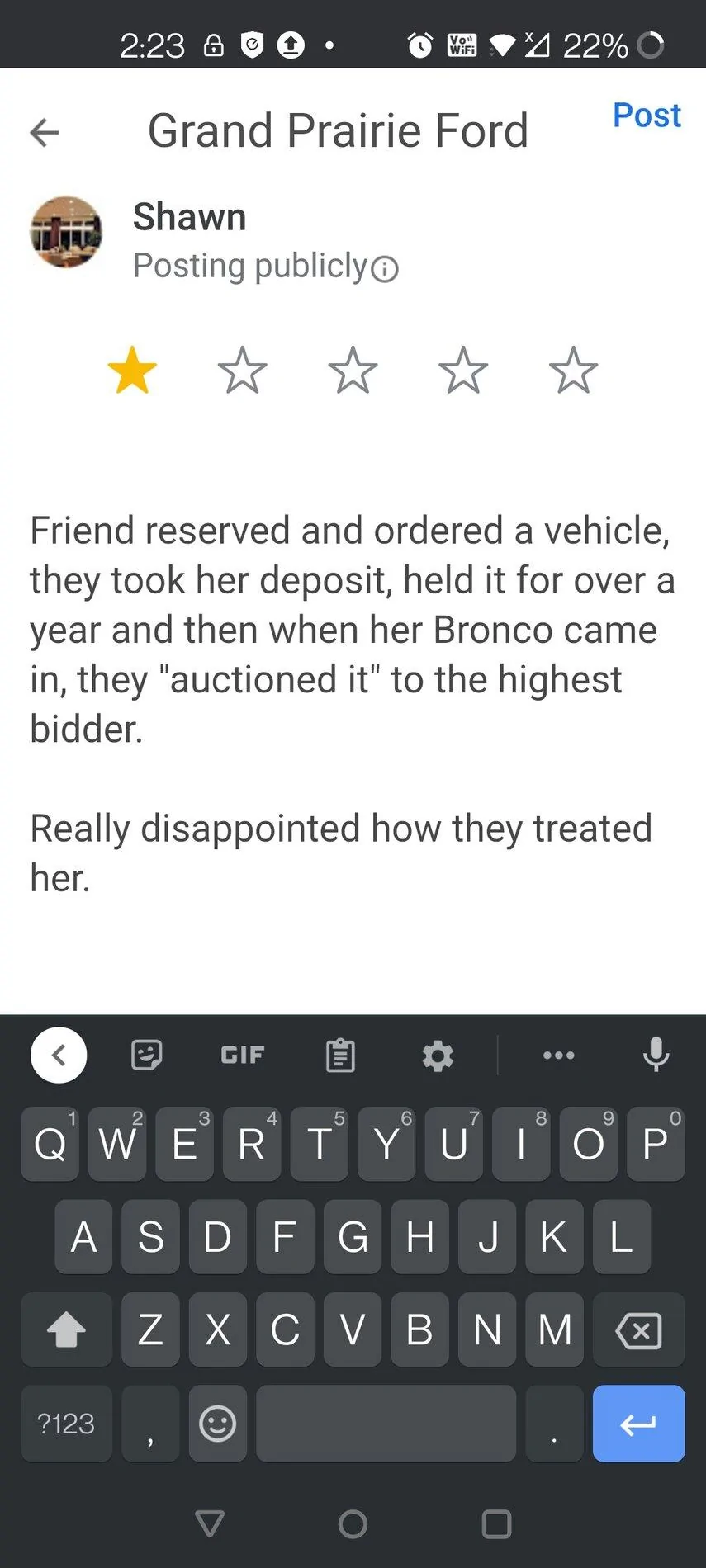Tap the system home button
Viewport: 706px width, 1568px height.
[x=353, y=1523]
